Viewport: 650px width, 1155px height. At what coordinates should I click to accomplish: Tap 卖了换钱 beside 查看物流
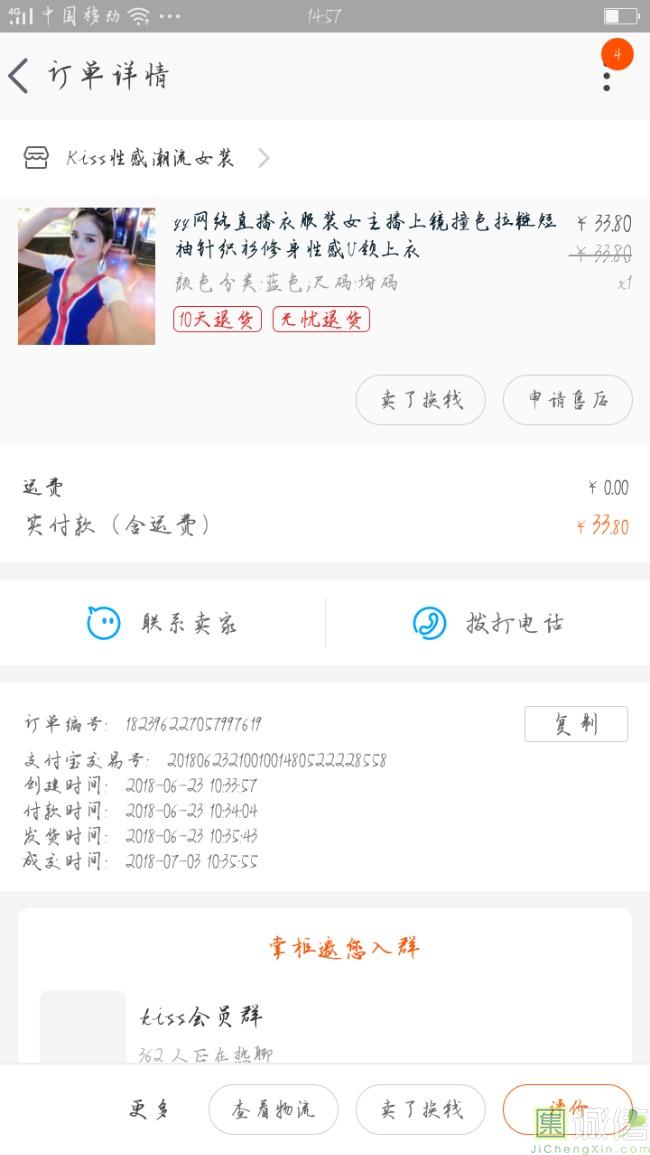point(420,1109)
